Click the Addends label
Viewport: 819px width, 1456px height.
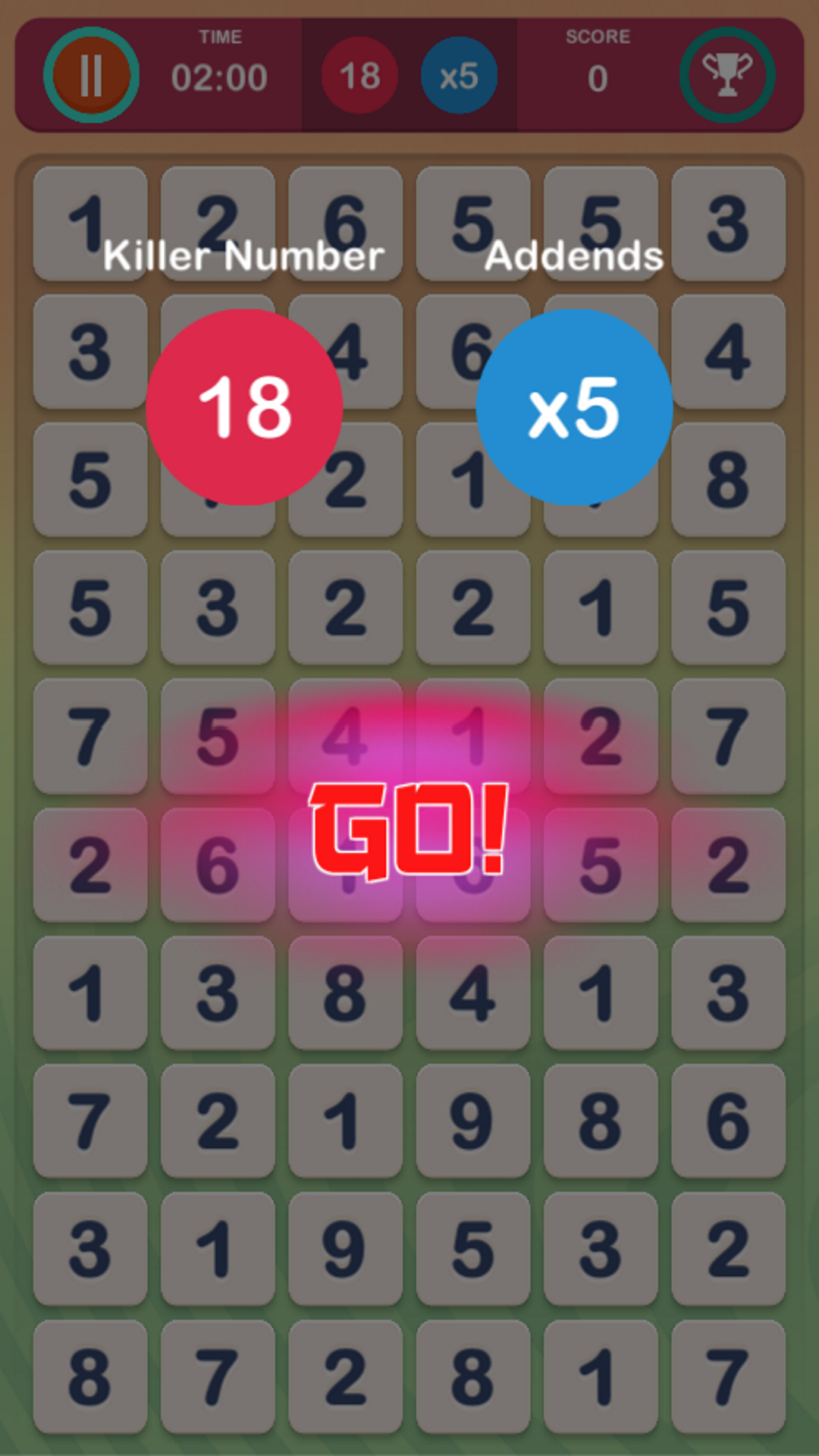point(574,256)
